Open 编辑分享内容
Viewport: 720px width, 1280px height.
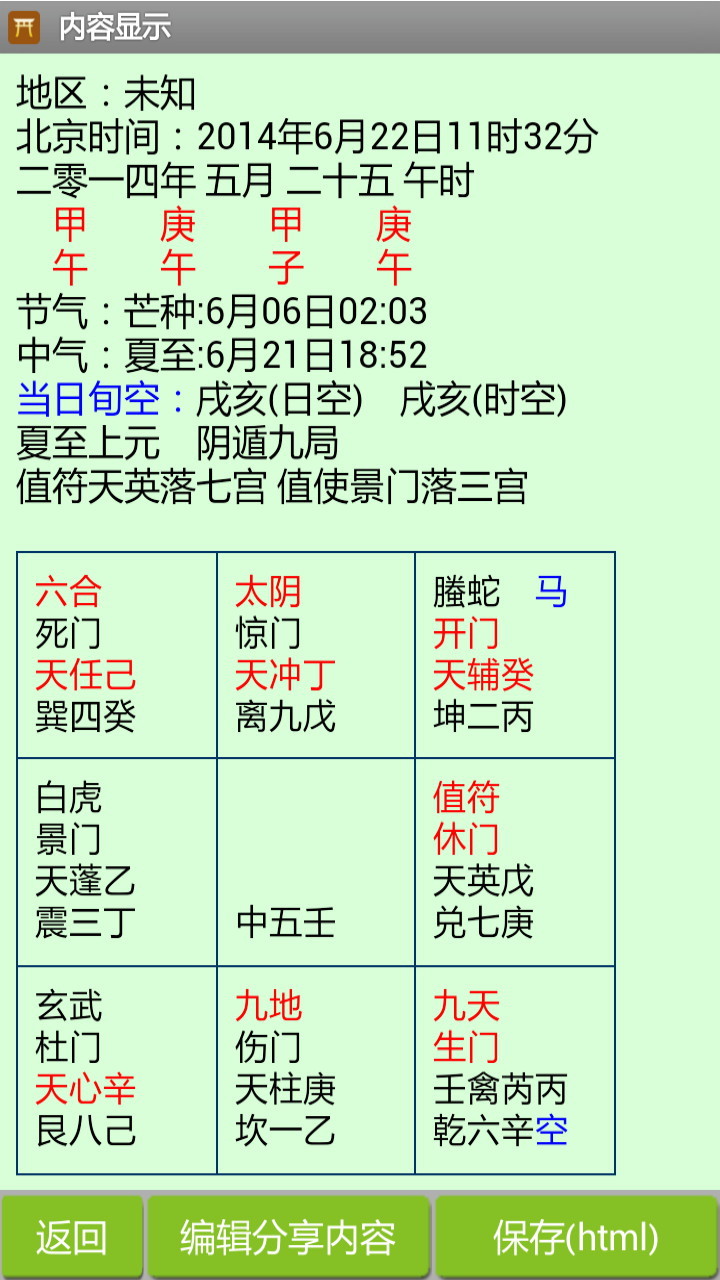coord(288,1237)
